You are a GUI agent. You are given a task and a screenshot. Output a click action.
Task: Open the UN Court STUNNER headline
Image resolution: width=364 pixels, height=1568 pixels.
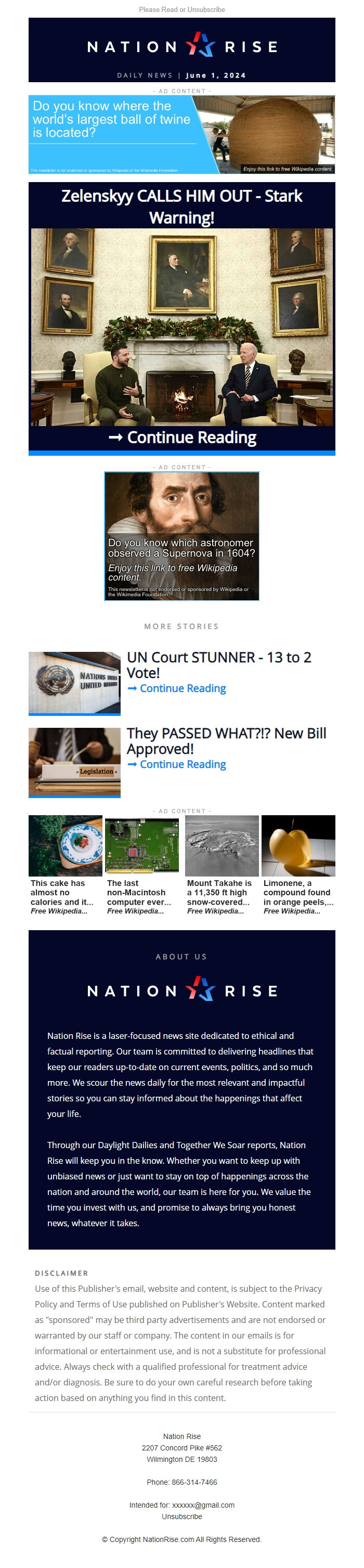218,665
